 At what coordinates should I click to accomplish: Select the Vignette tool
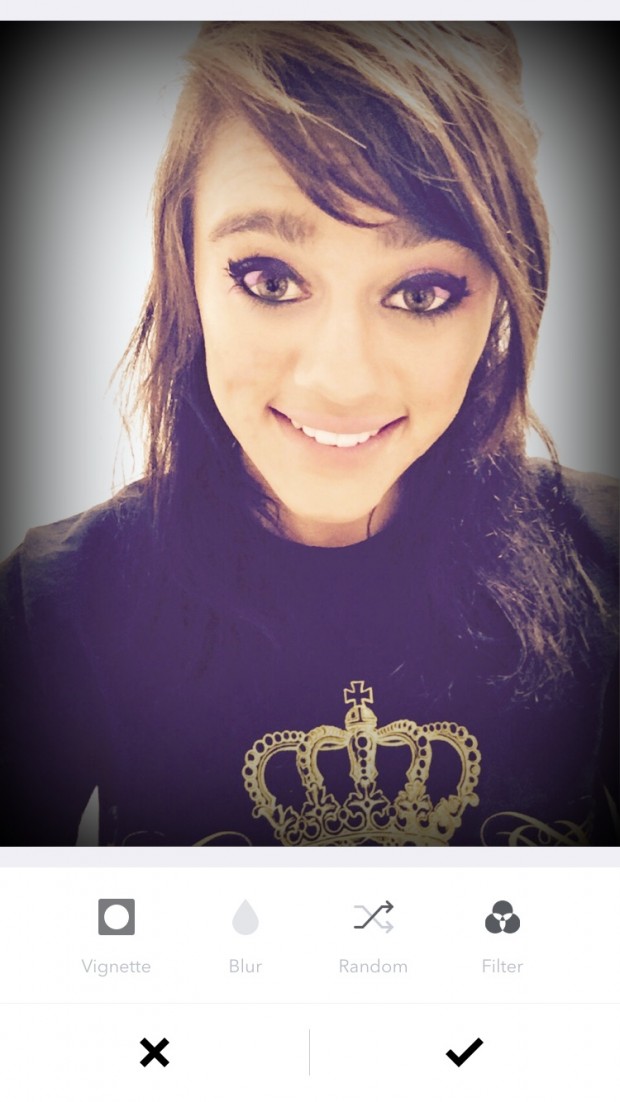[x=116, y=933]
